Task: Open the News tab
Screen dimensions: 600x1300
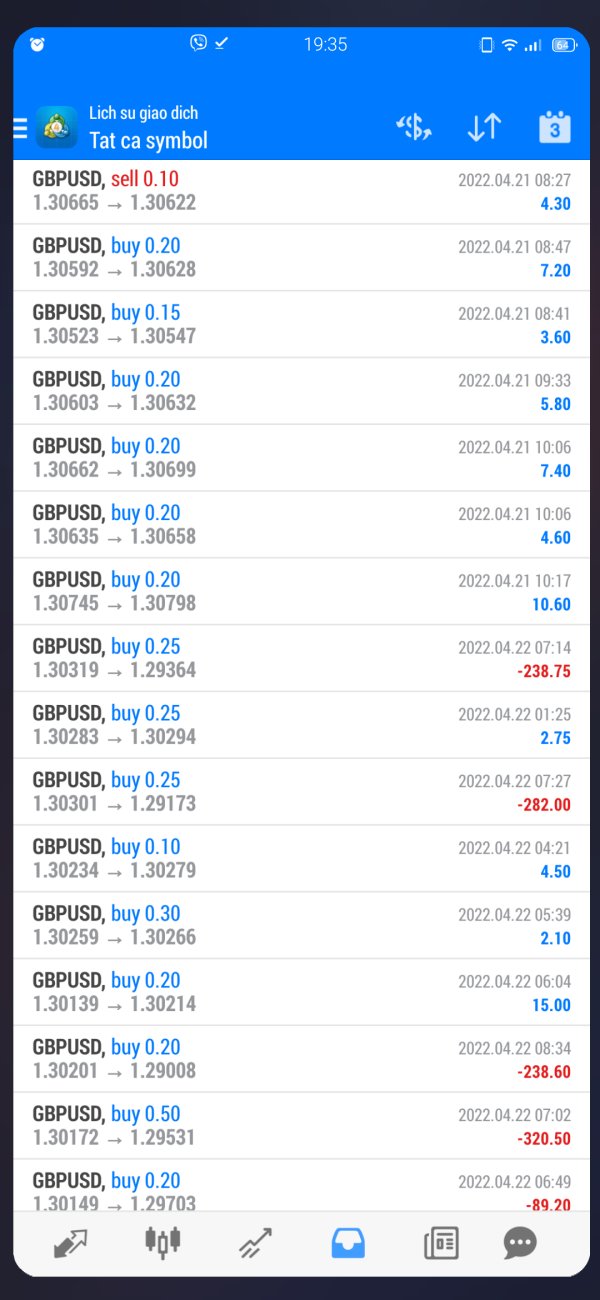Action: 441,1243
